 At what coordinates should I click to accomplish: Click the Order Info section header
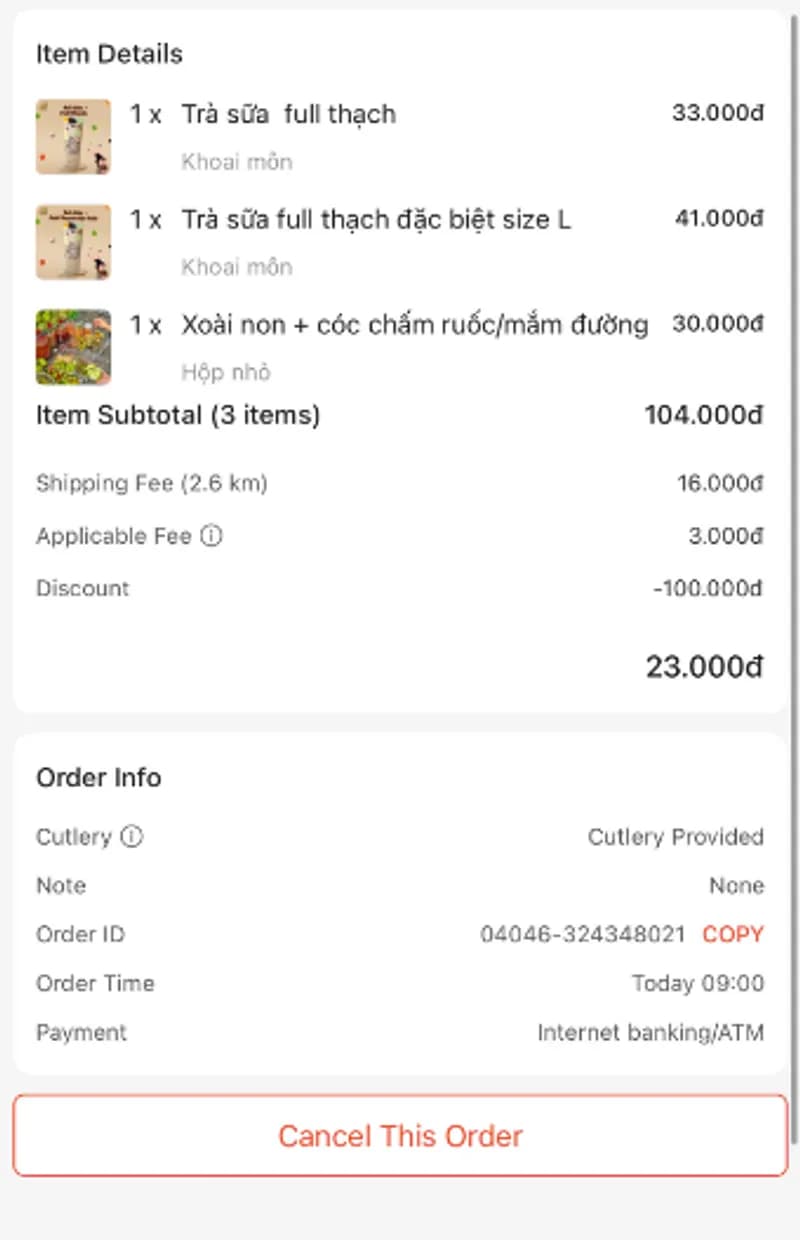click(x=98, y=778)
